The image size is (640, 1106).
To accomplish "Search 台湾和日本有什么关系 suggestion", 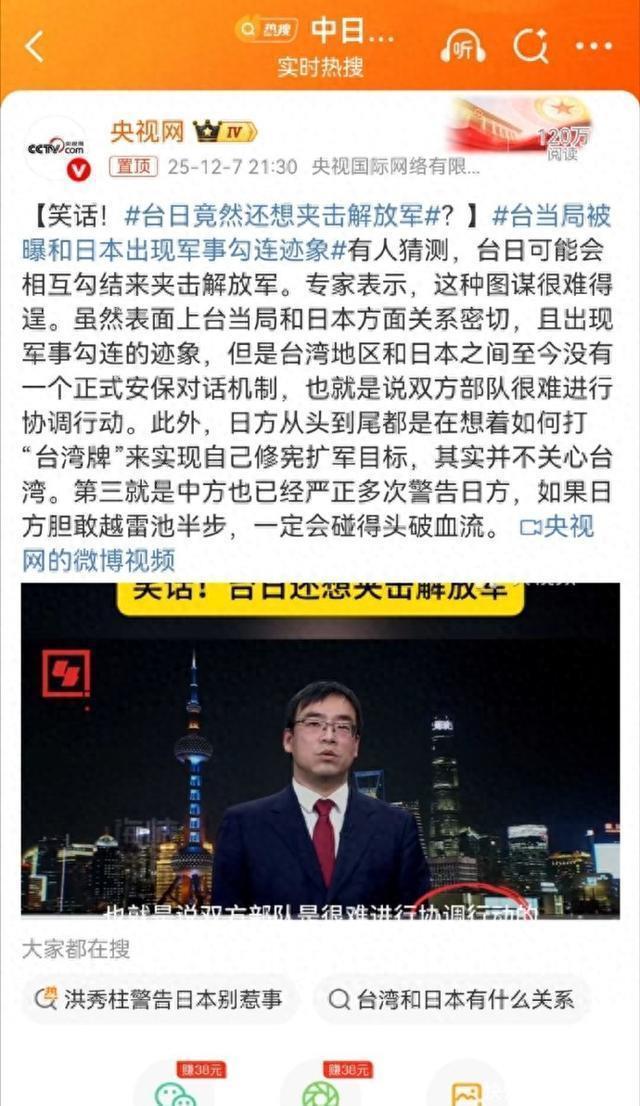I will [451, 998].
